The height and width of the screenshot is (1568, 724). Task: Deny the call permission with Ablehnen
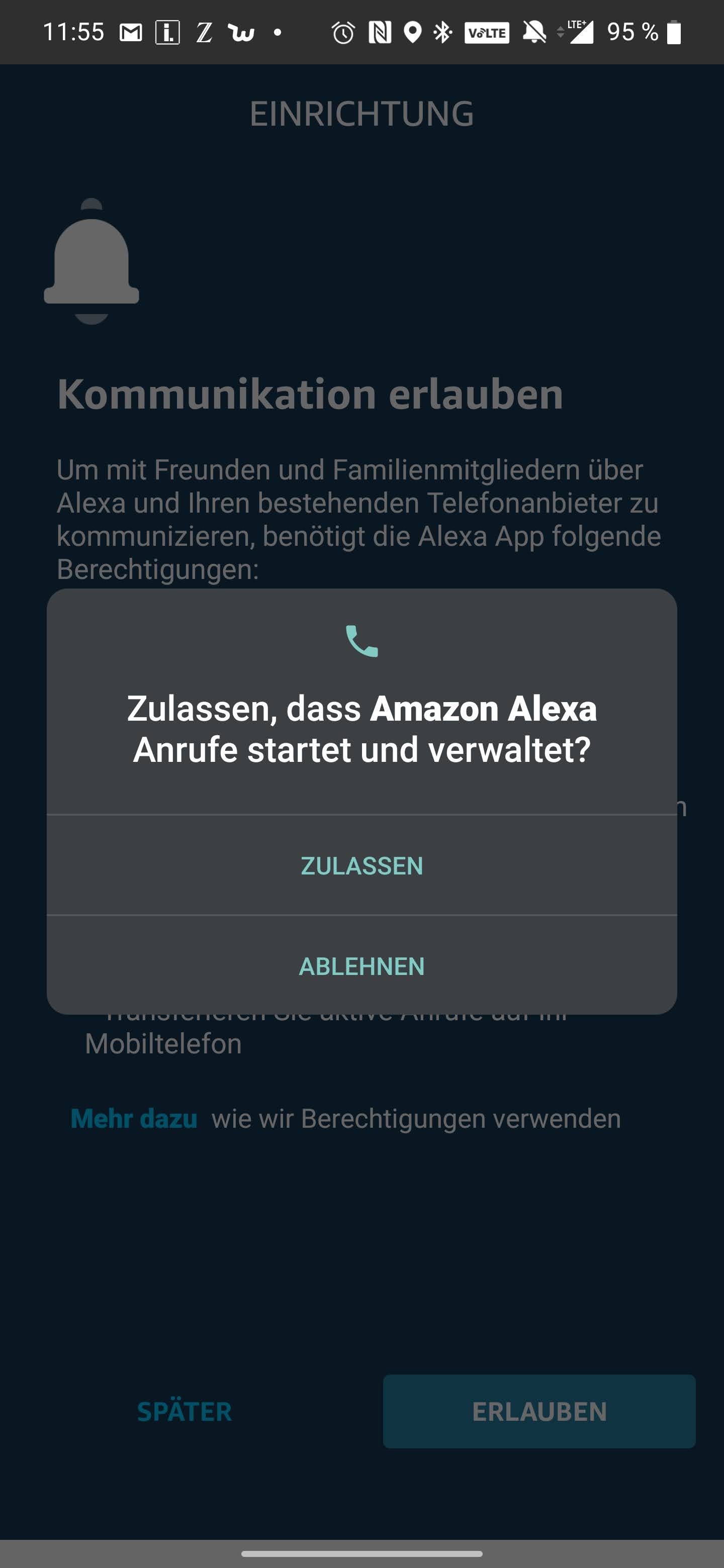coord(361,966)
